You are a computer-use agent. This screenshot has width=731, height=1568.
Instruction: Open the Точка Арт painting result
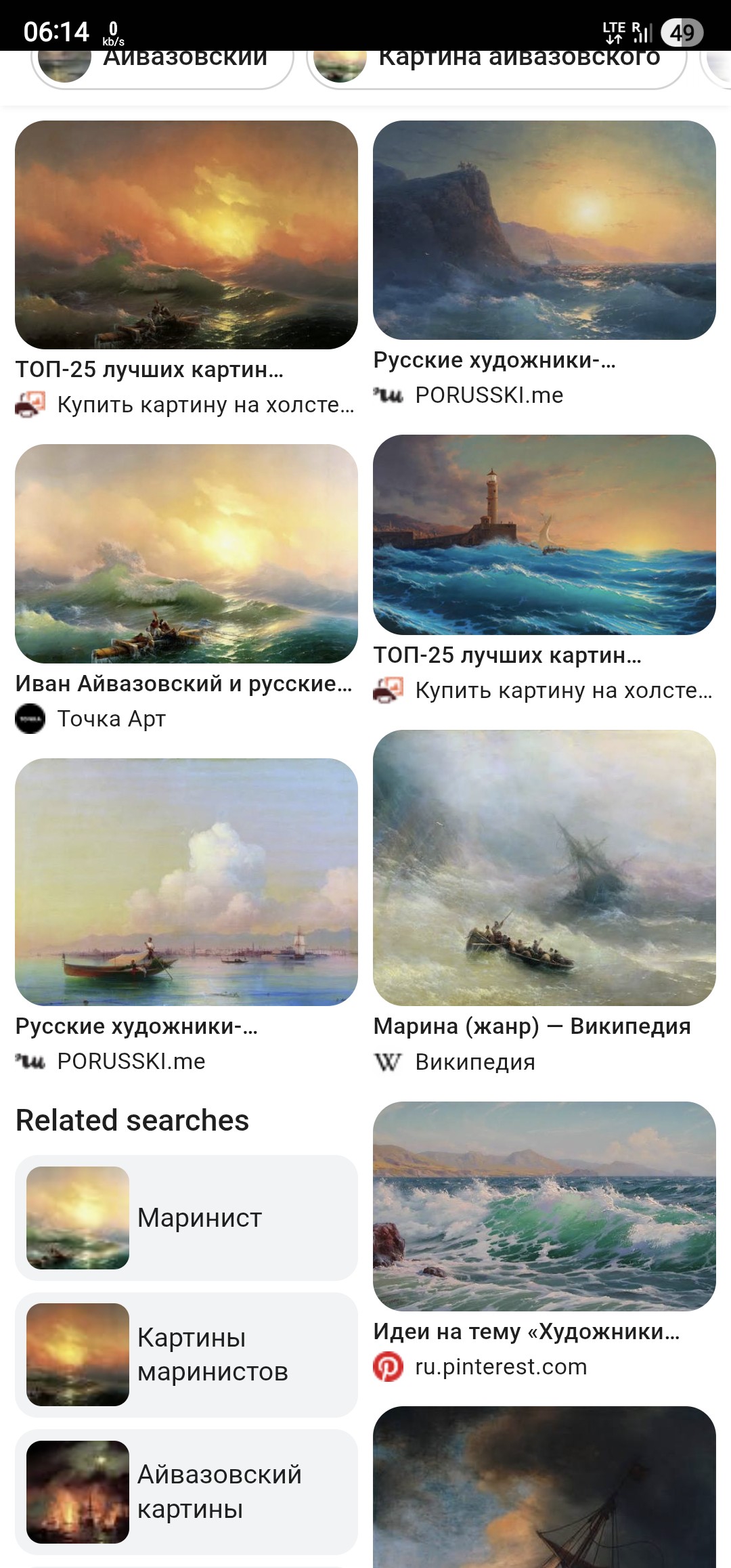(186, 553)
